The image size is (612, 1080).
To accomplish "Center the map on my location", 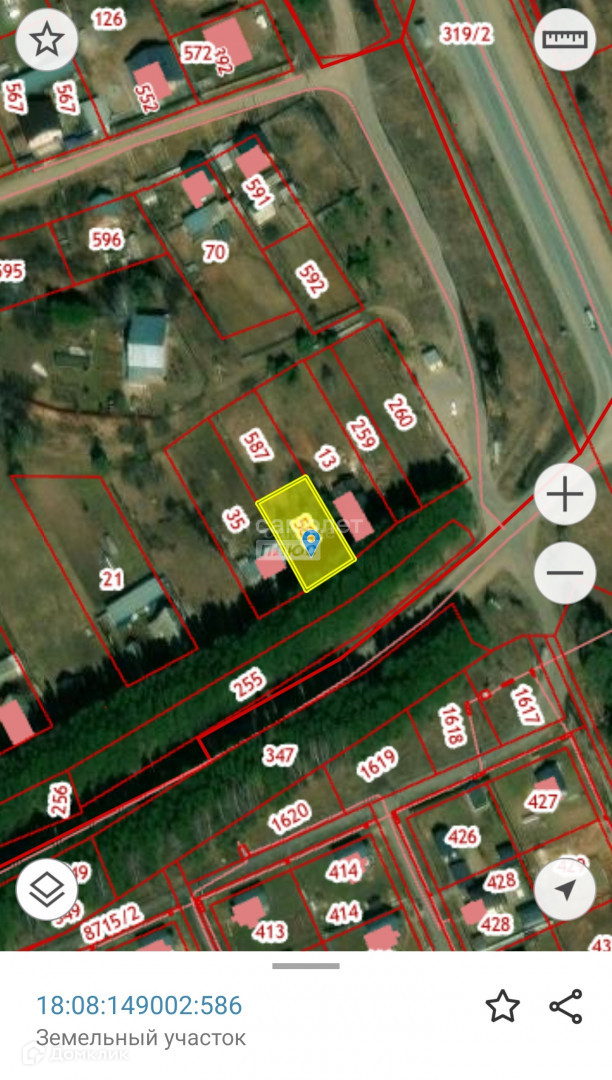I will pyautogui.click(x=565, y=888).
